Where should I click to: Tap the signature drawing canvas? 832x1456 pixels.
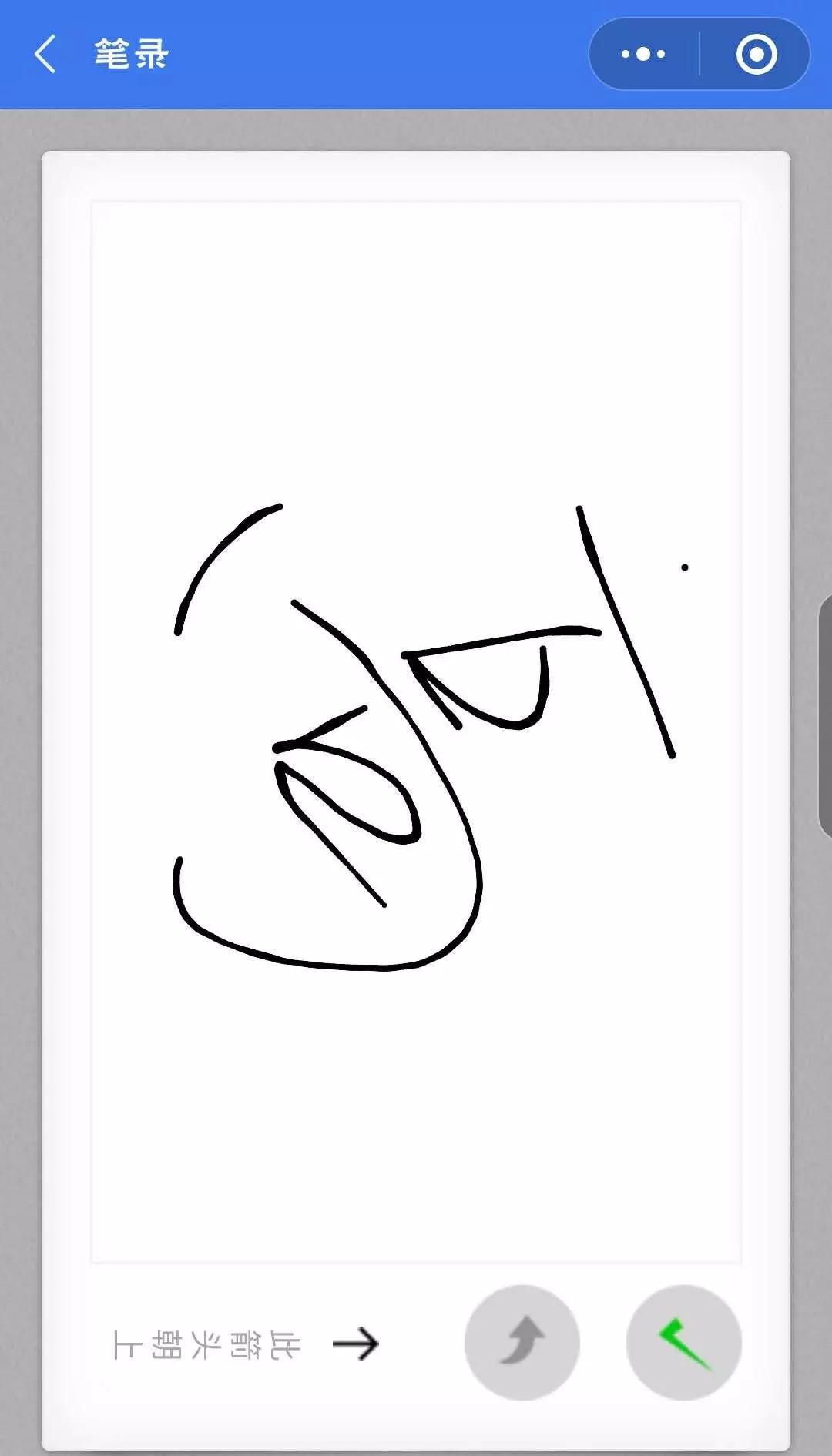pyautogui.click(x=416, y=731)
